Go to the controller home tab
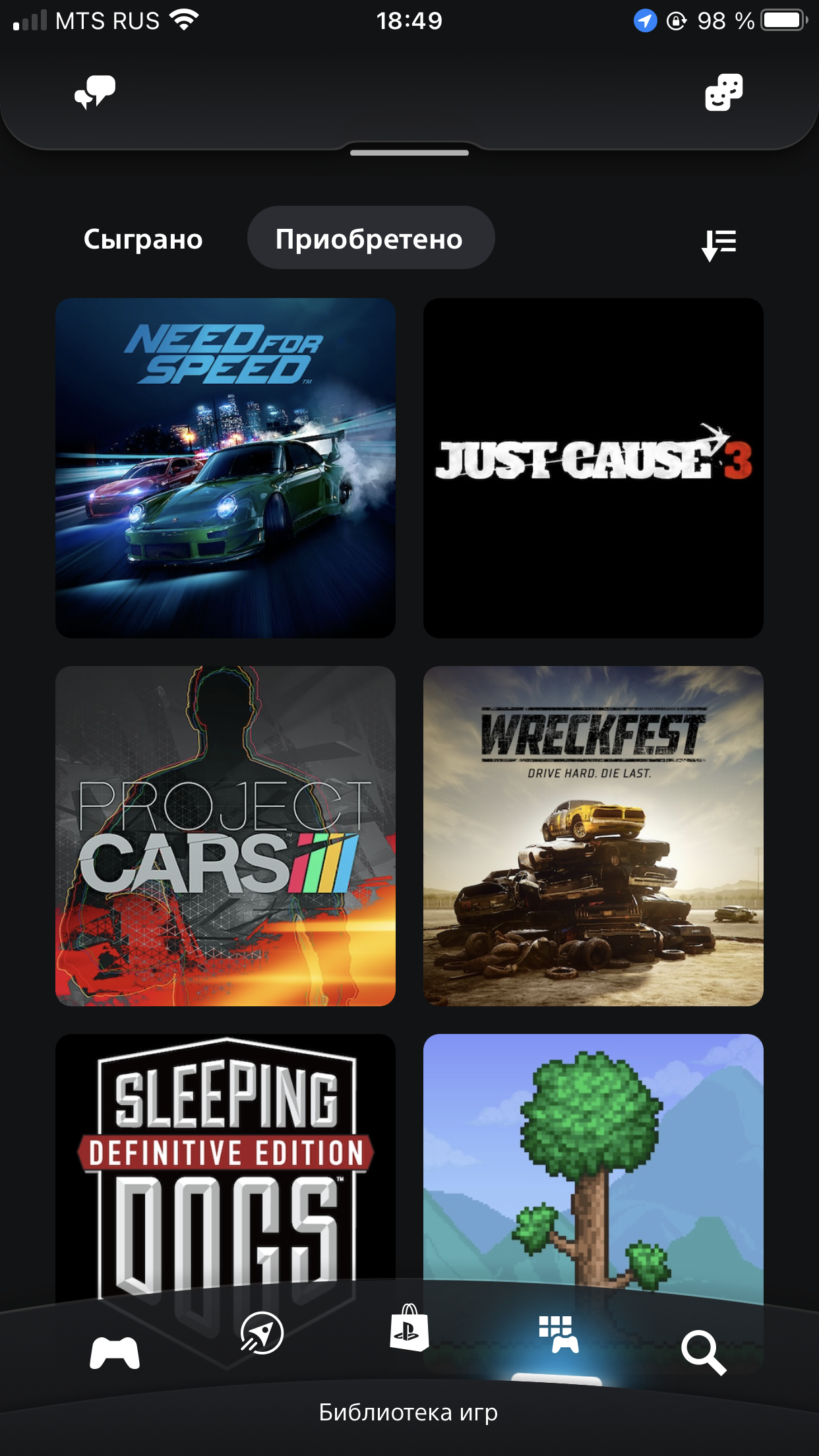The width and height of the screenshot is (819, 1456). (x=115, y=1353)
